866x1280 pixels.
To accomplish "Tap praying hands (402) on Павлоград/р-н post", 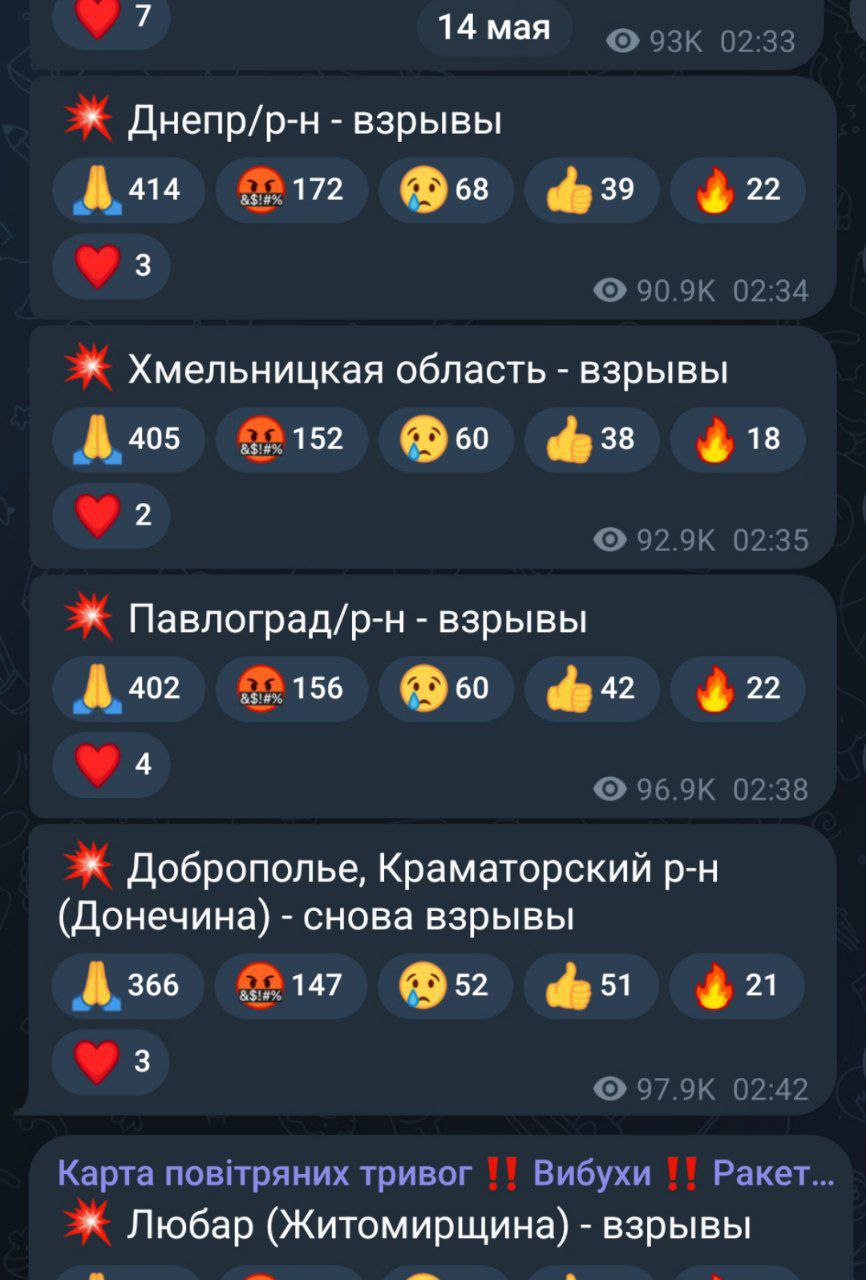I will [128, 688].
